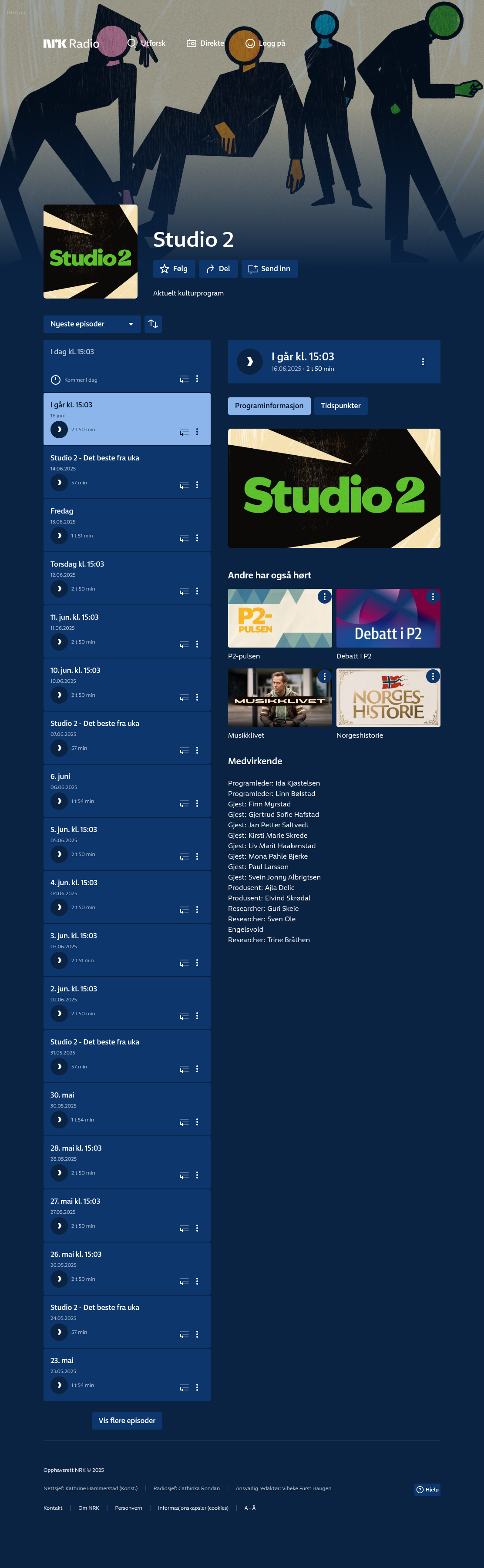This screenshot has width=484, height=1568.
Task: Follow Studio 2 with Følg button
Action: pyautogui.click(x=174, y=269)
